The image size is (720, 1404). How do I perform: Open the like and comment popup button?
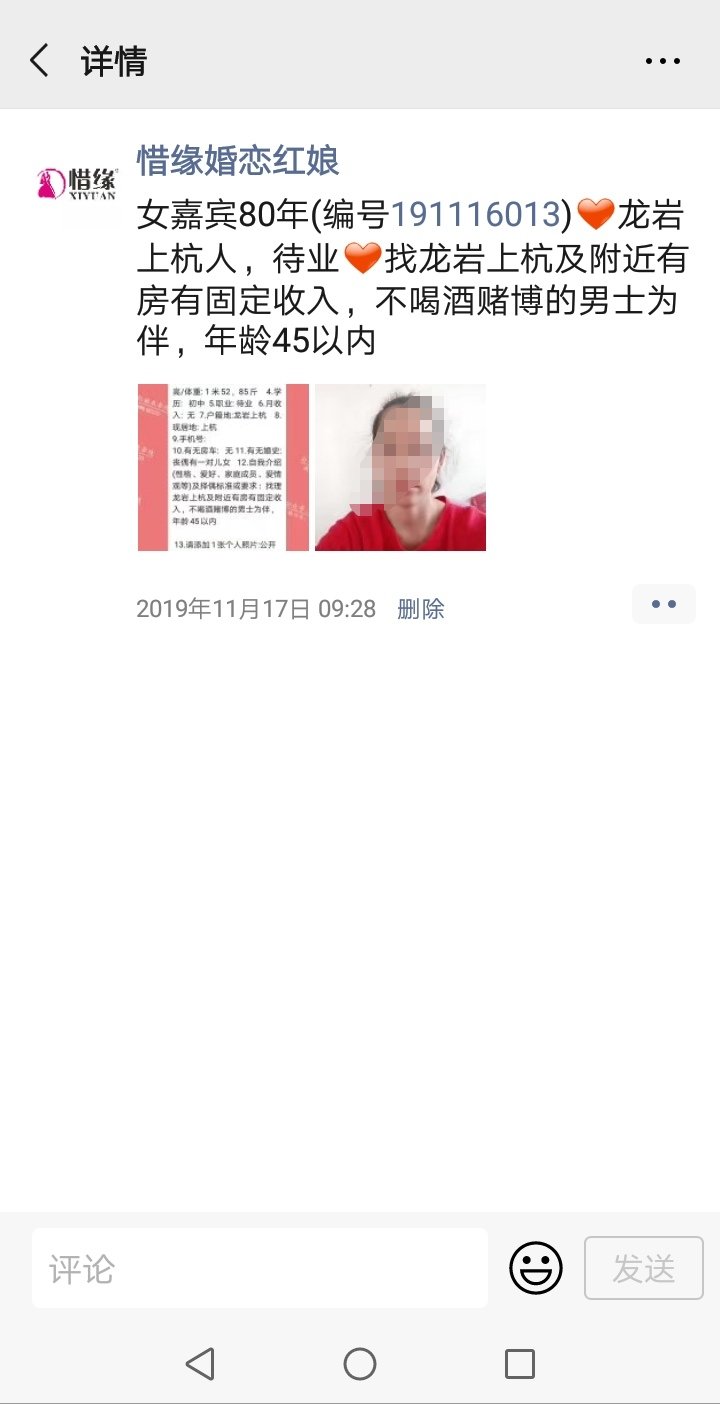[663, 604]
